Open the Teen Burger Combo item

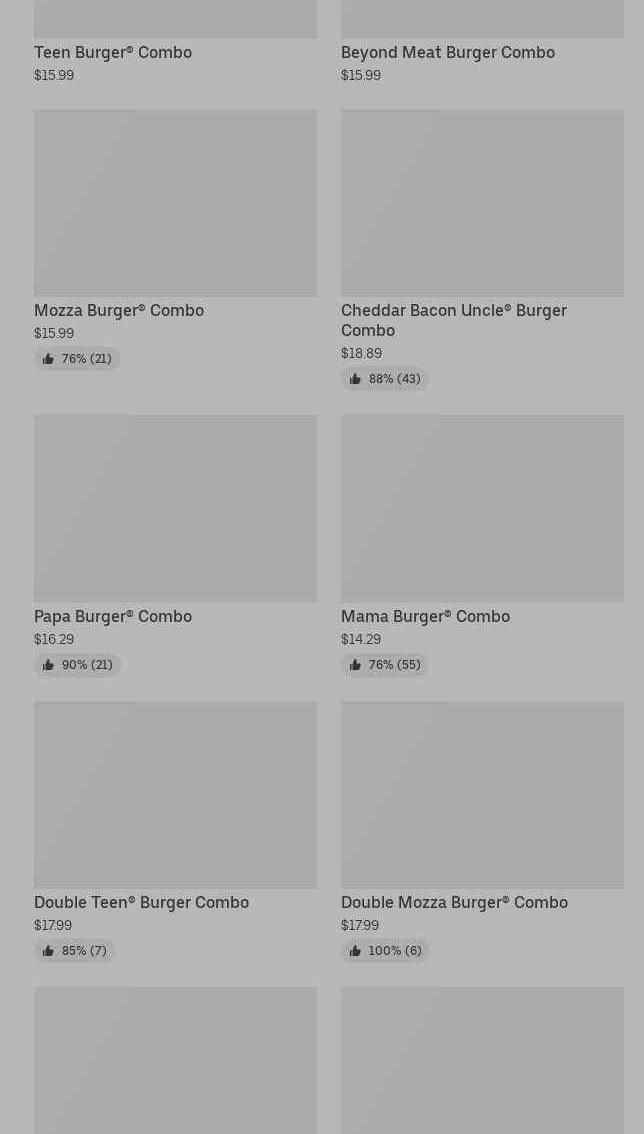[175, 42]
